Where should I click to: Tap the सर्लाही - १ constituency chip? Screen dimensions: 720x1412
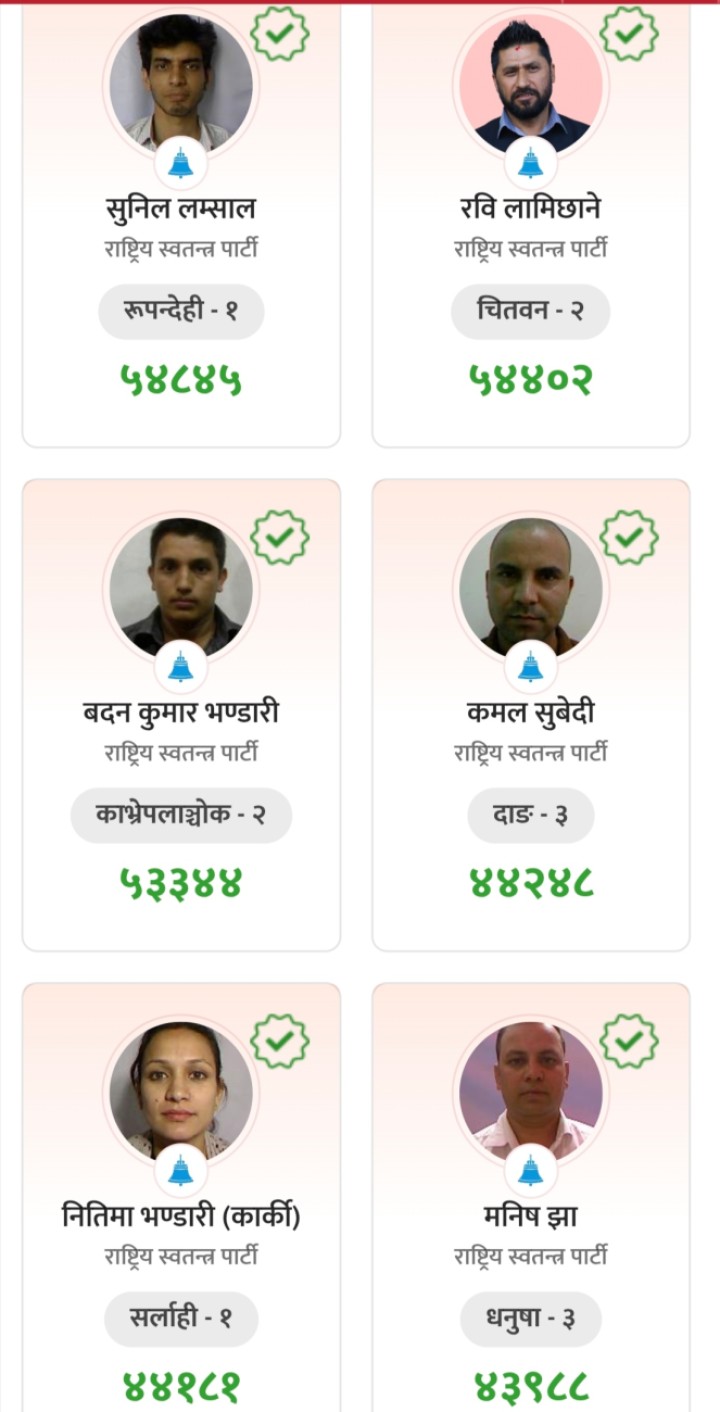[x=181, y=1319]
